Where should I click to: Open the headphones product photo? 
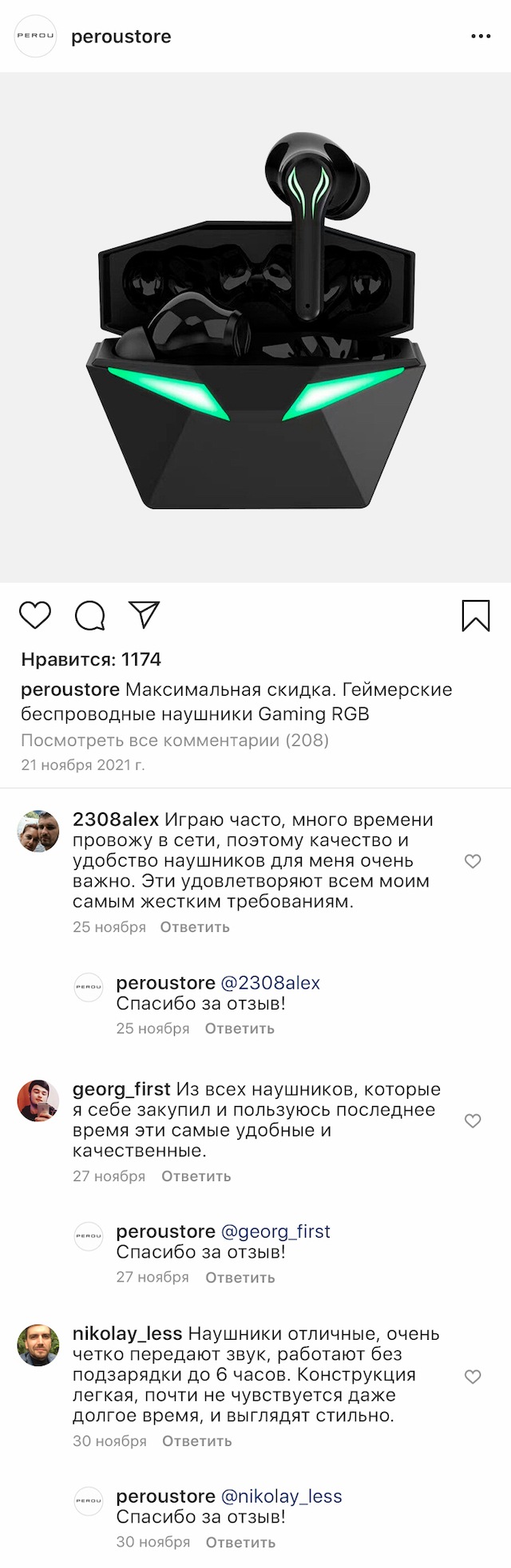click(255, 327)
